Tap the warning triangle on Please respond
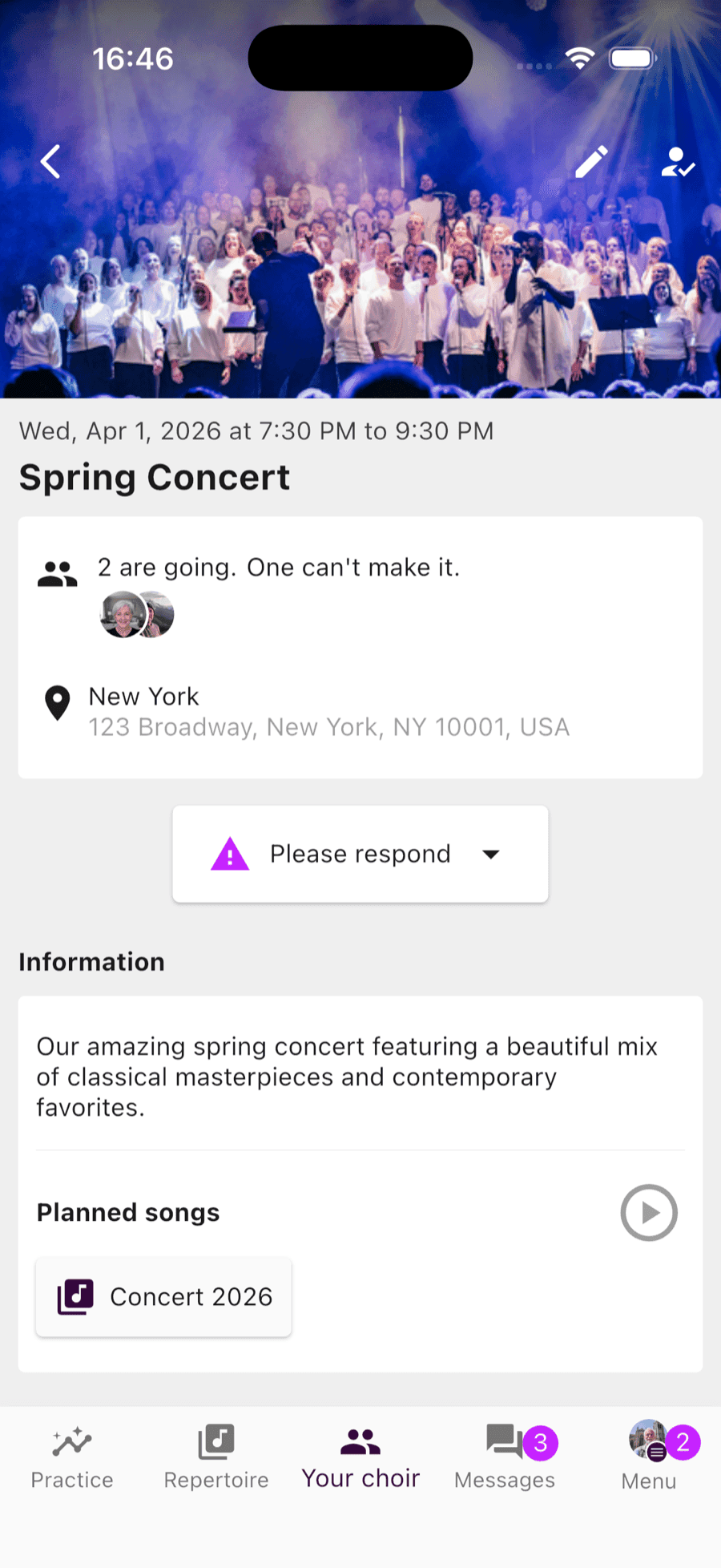This screenshot has width=721, height=1568. [x=230, y=854]
